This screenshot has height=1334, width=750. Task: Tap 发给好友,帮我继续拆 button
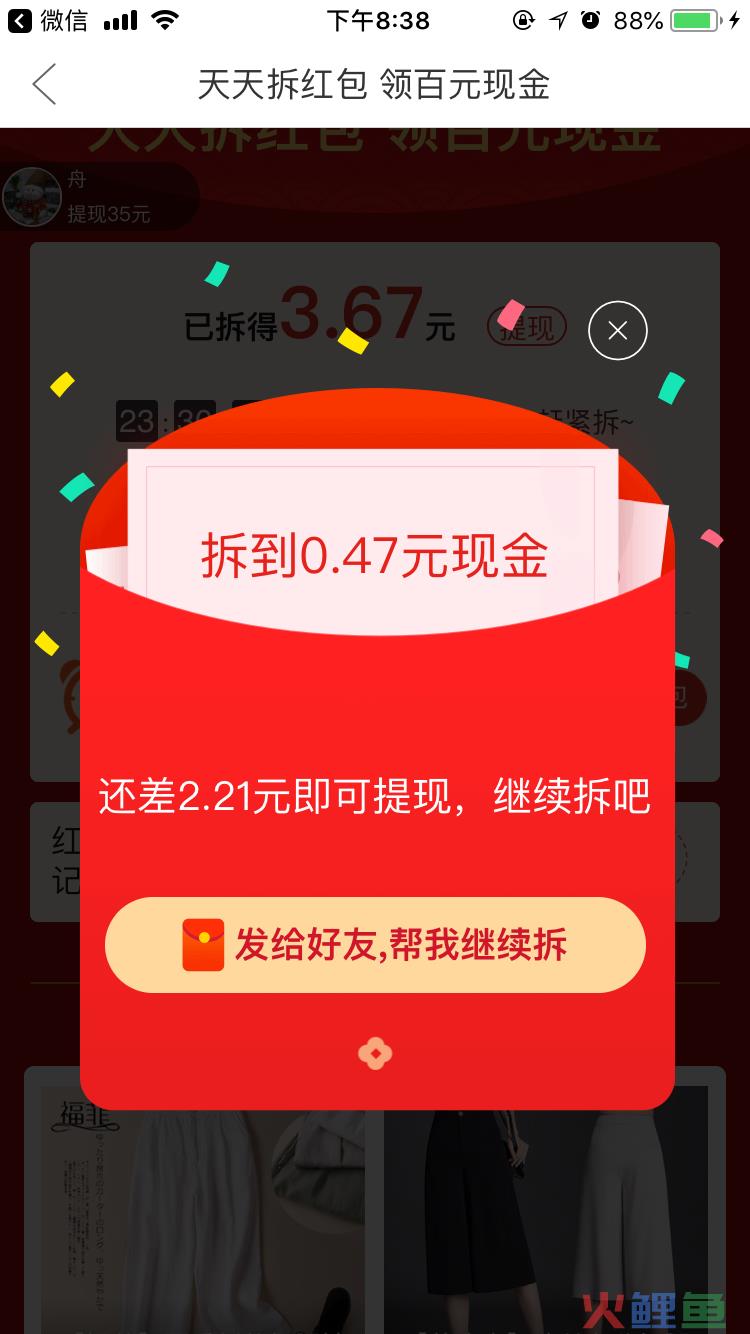[375, 945]
